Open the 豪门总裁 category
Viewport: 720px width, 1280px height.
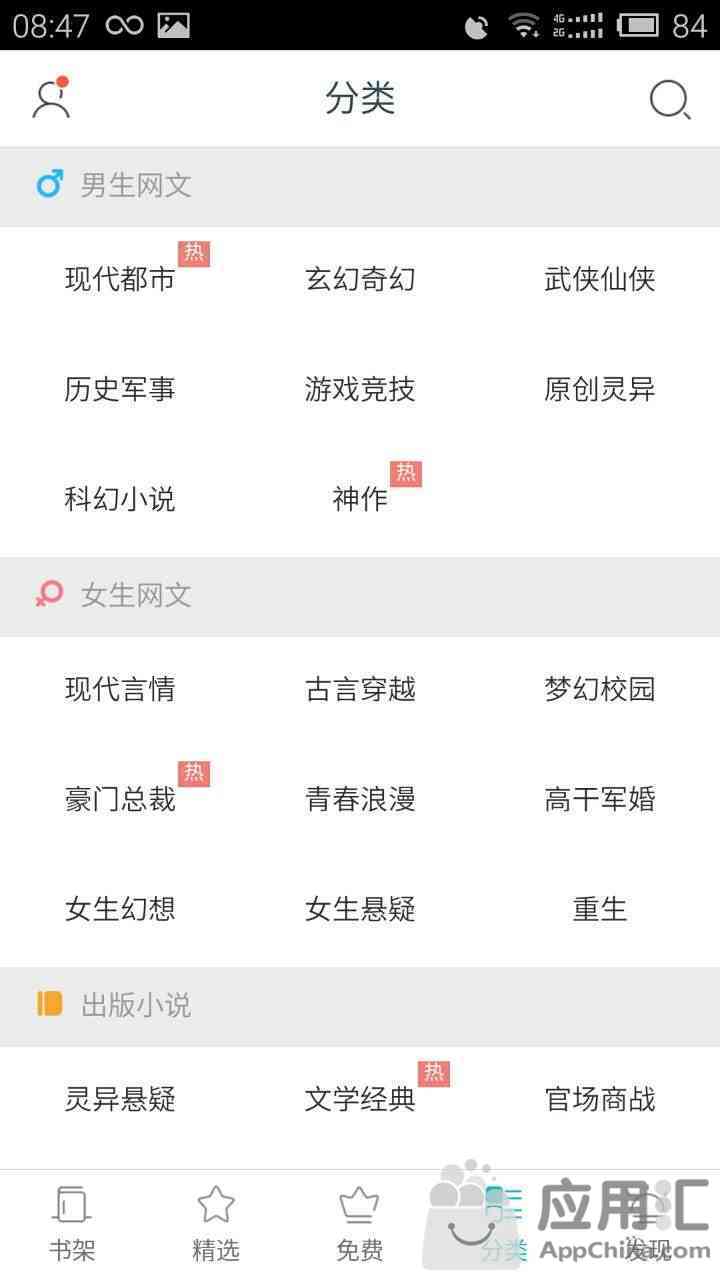click(120, 799)
